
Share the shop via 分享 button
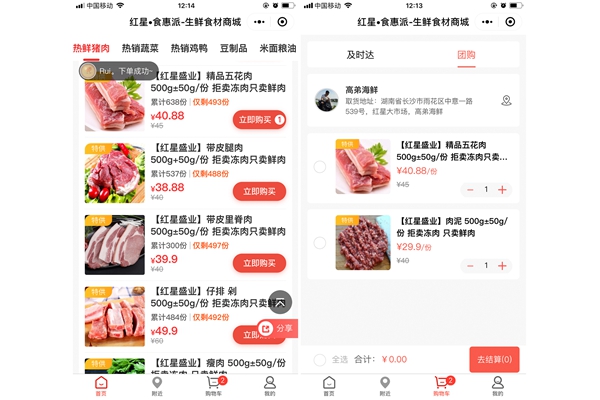278,328
